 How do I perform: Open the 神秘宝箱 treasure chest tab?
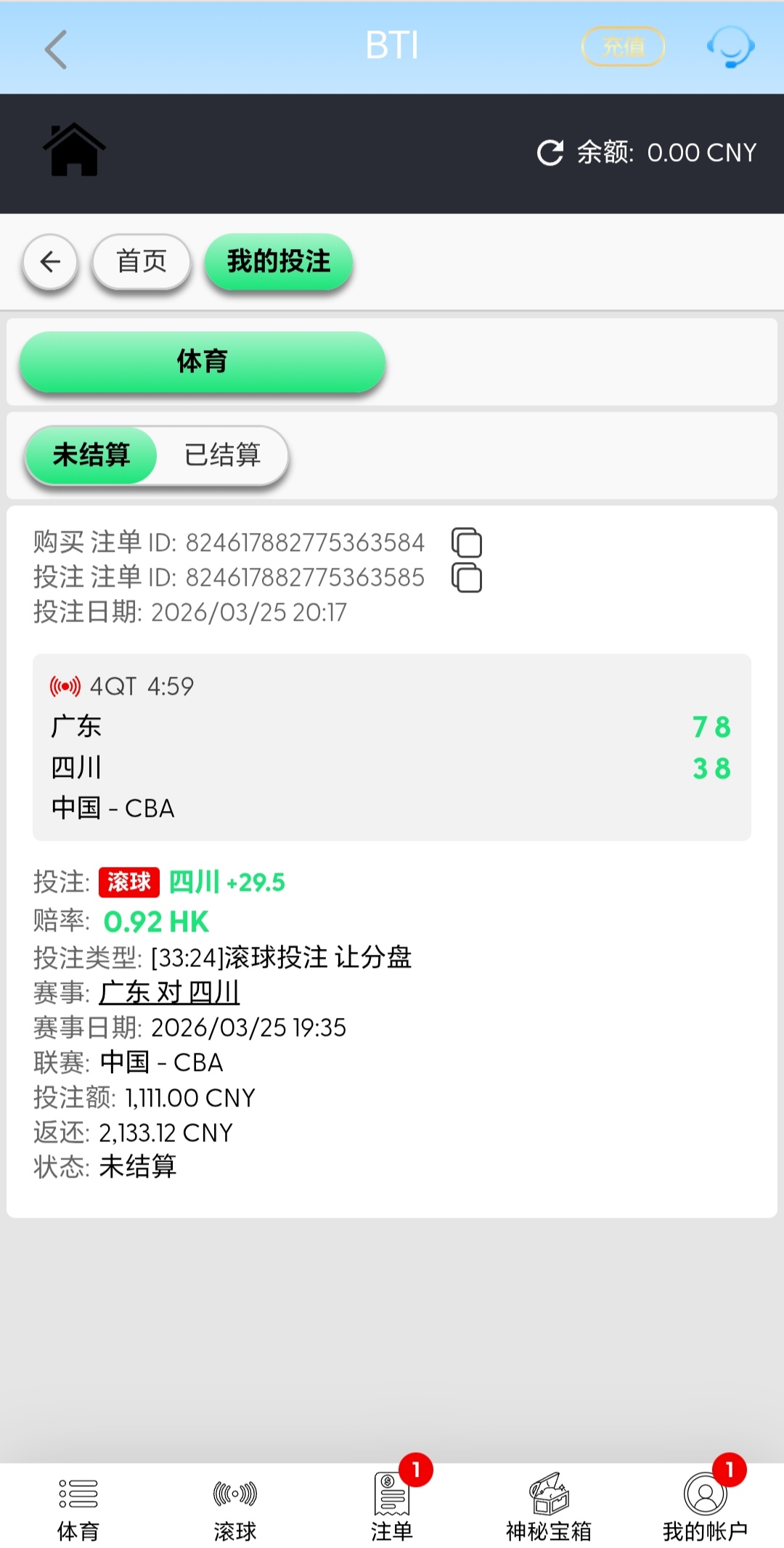tap(549, 1507)
